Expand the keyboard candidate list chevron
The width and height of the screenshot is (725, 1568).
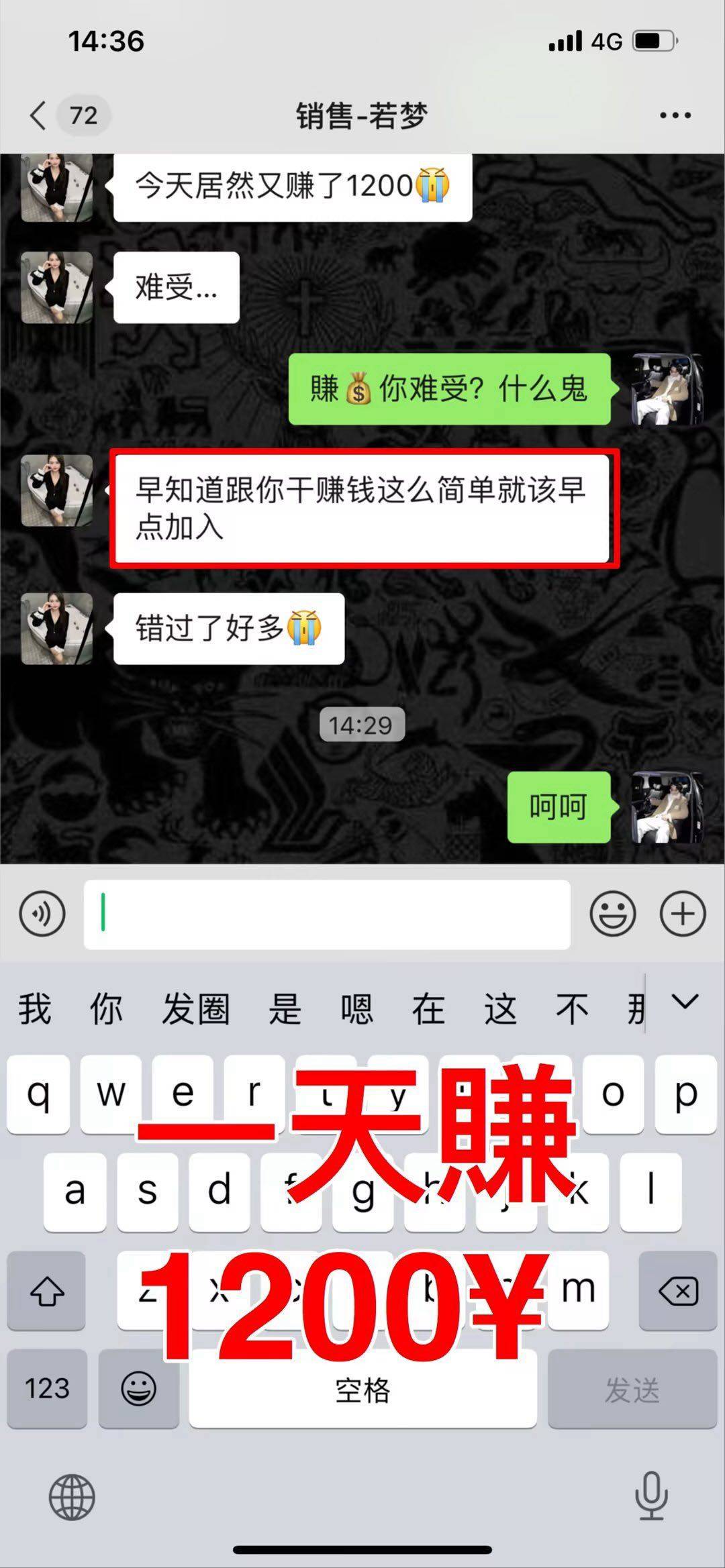[685, 1002]
